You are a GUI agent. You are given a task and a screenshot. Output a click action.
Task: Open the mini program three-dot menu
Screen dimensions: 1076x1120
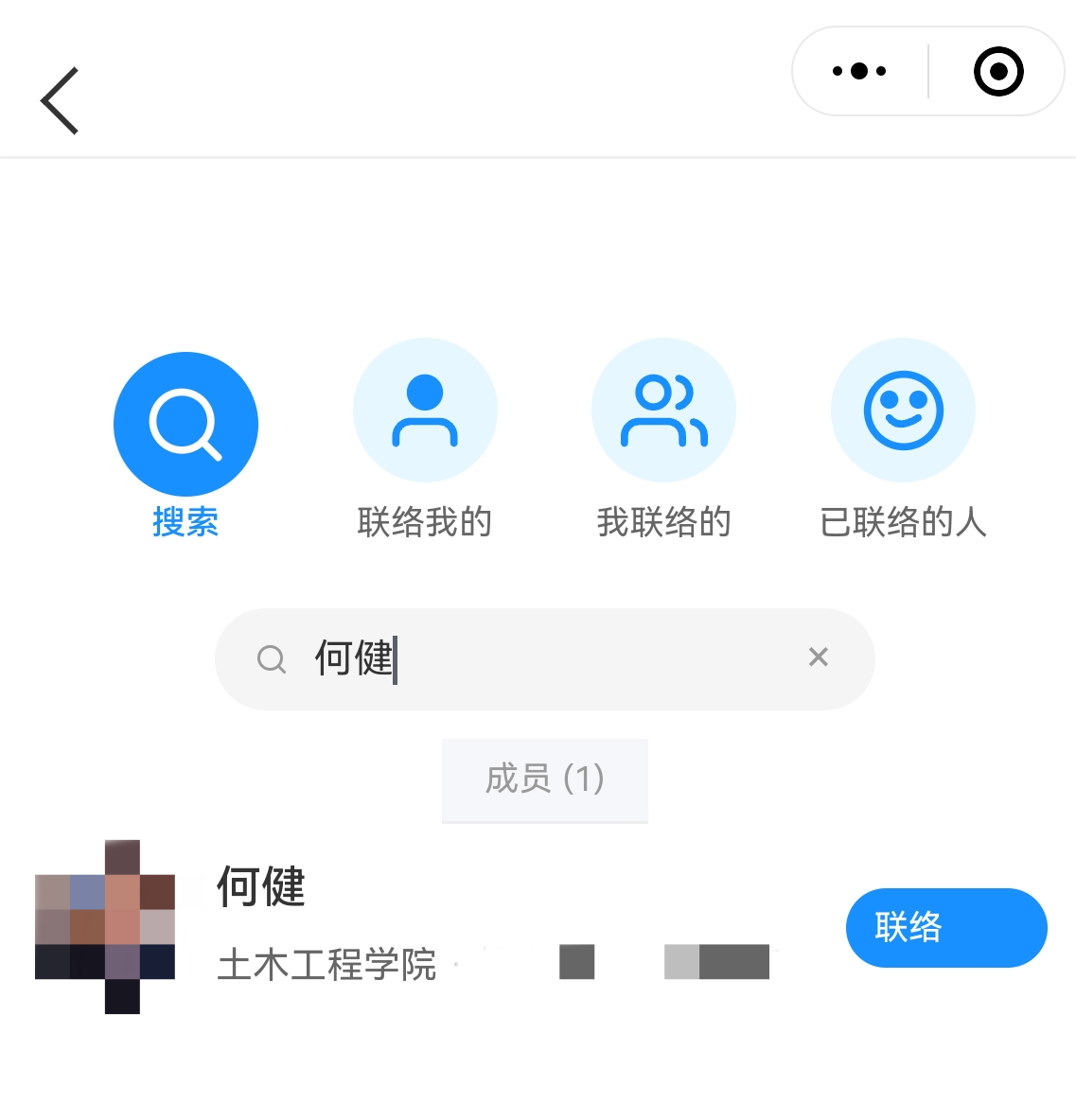click(x=859, y=72)
